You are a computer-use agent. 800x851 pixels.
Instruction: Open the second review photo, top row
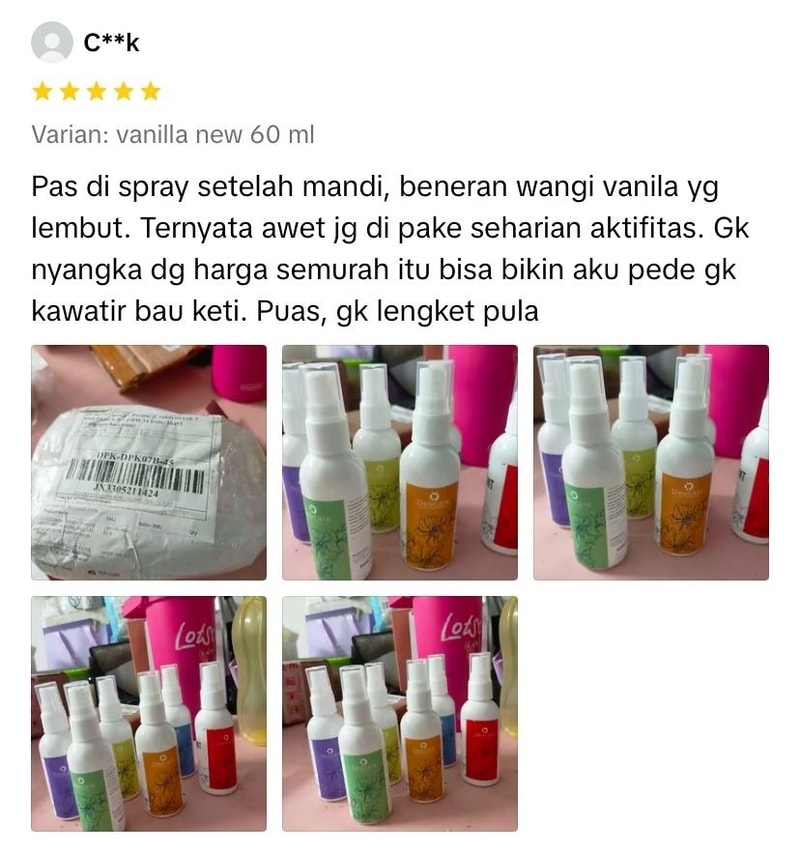point(399,462)
